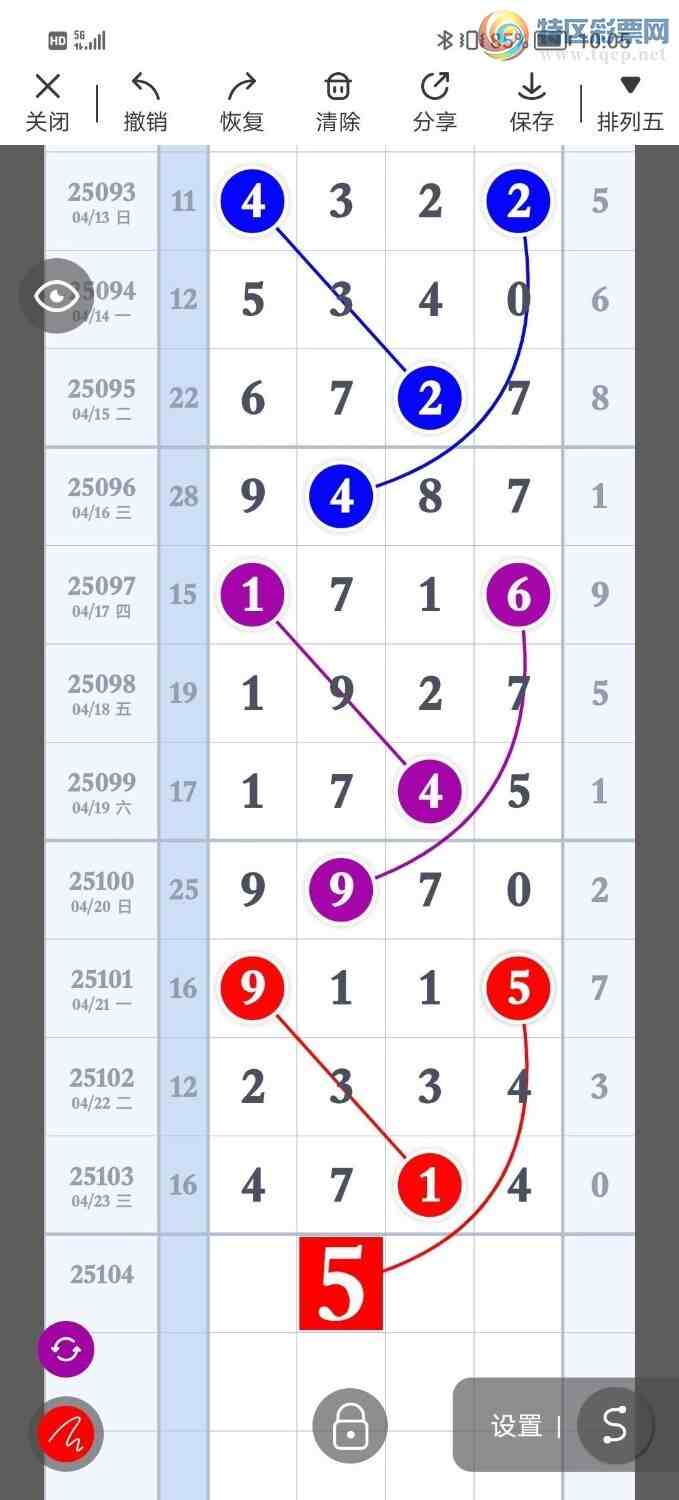Select the red pen drawing tool
The height and width of the screenshot is (1500, 679).
66,1435
